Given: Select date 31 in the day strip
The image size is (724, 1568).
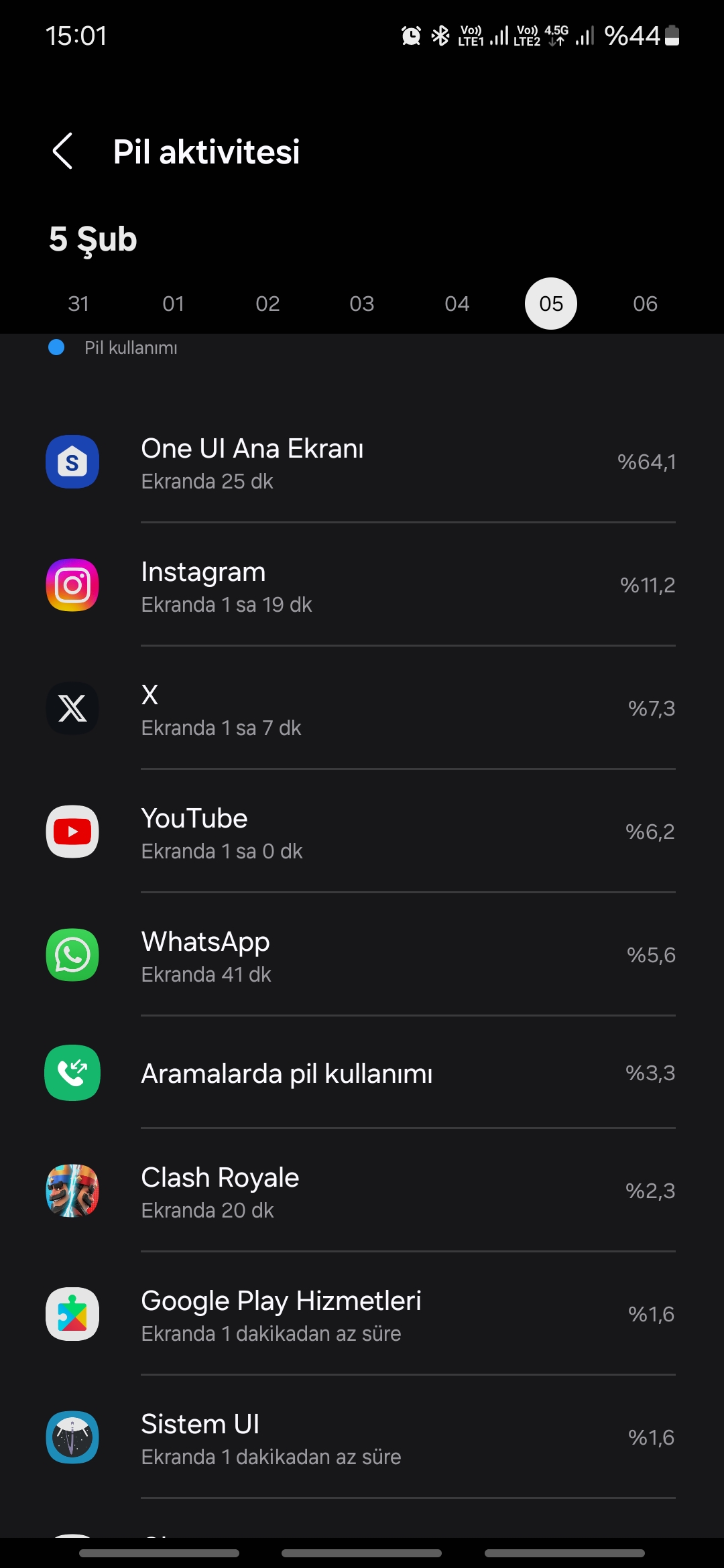Looking at the screenshot, I should (x=79, y=304).
